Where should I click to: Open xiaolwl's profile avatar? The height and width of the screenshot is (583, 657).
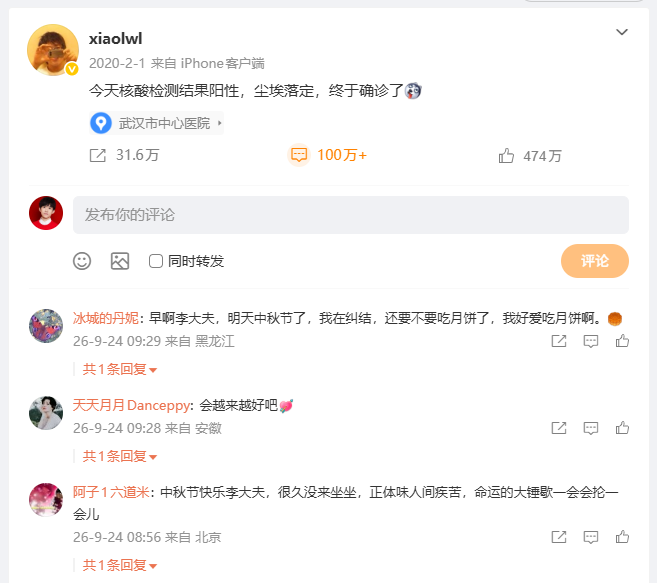coord(53,50)
